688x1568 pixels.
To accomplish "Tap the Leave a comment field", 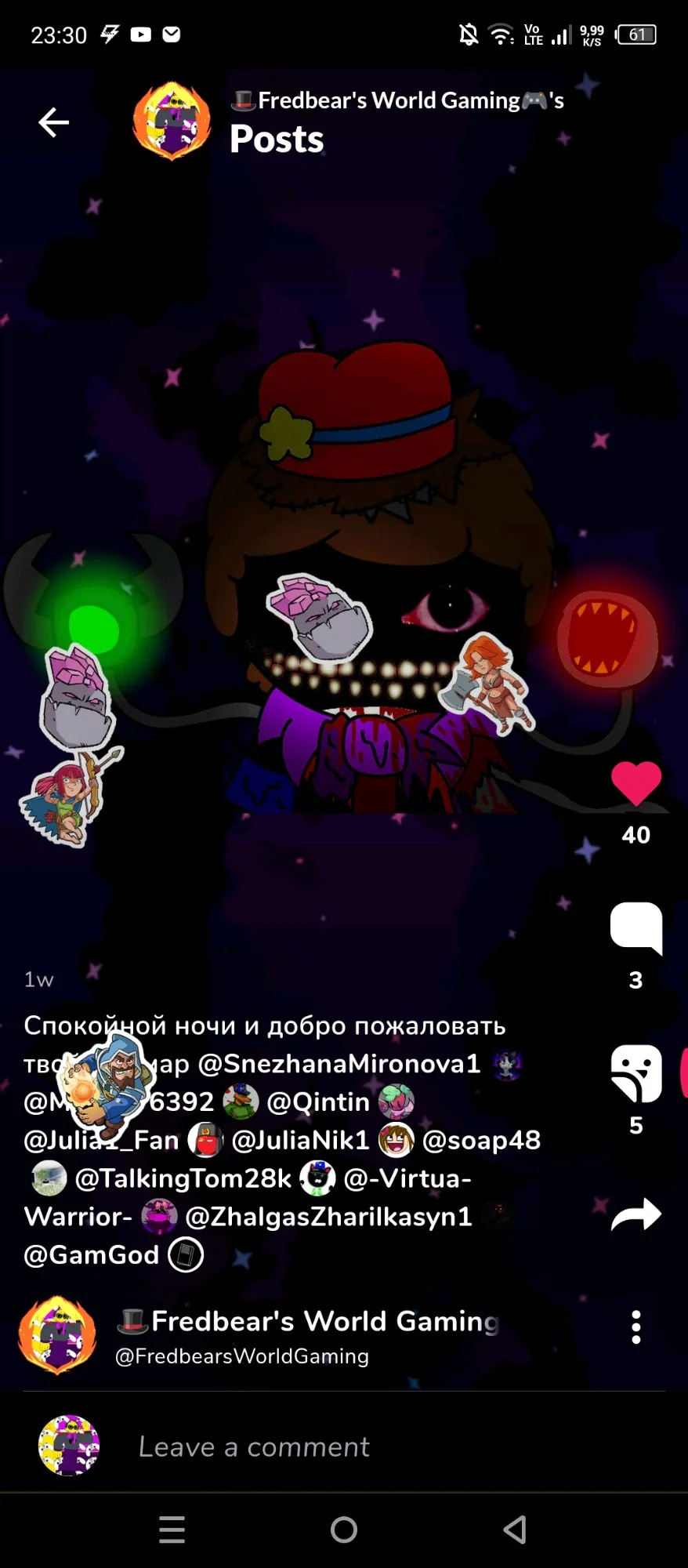I will tap(254, 1446).
